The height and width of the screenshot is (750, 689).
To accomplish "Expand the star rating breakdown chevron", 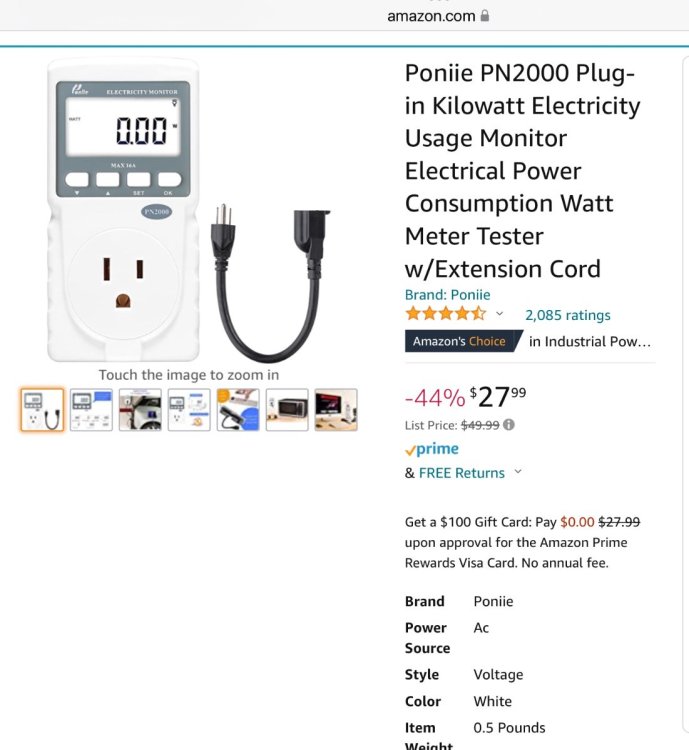I will [x=500, y=315].
